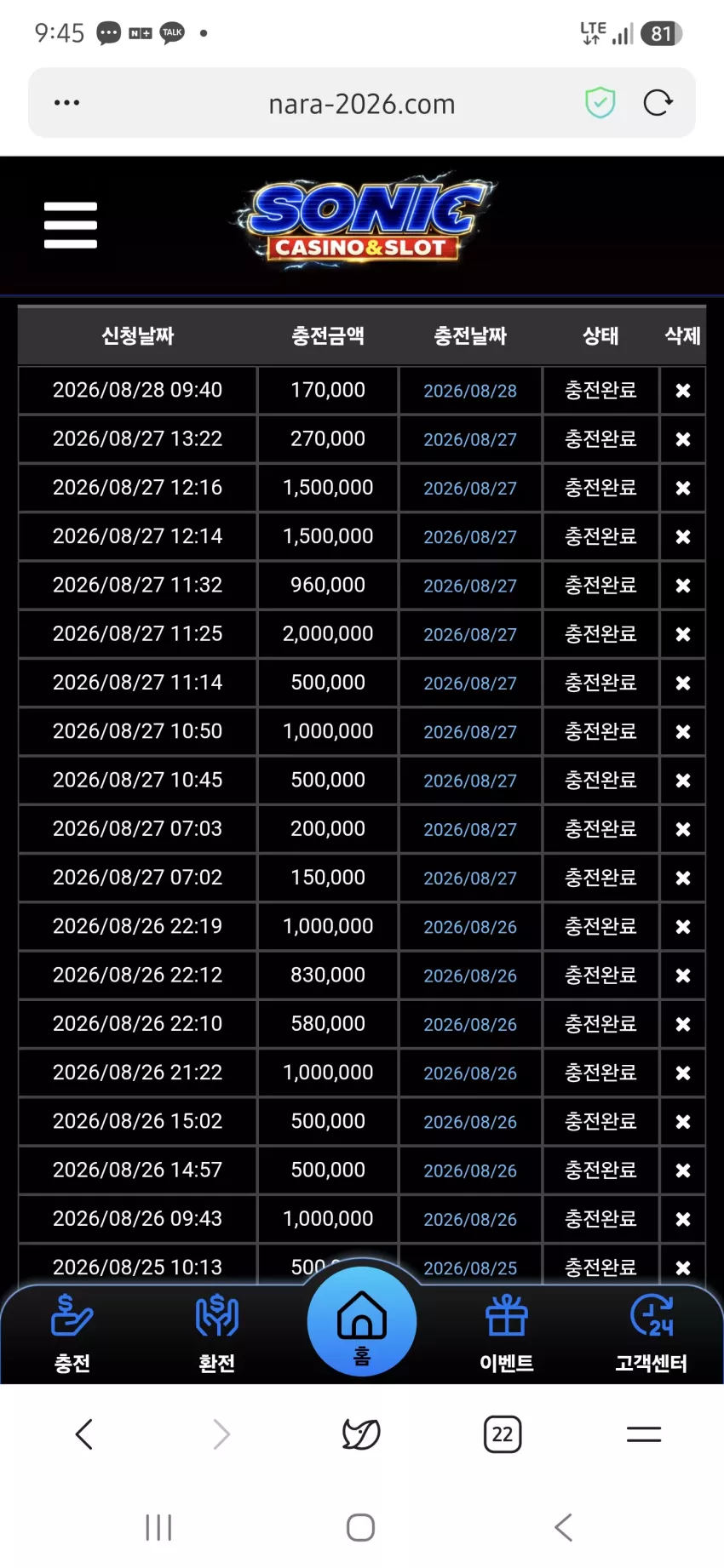Return to the 홈 tab
Viewport: 724px width, 1568px height.
point(362,1321)
